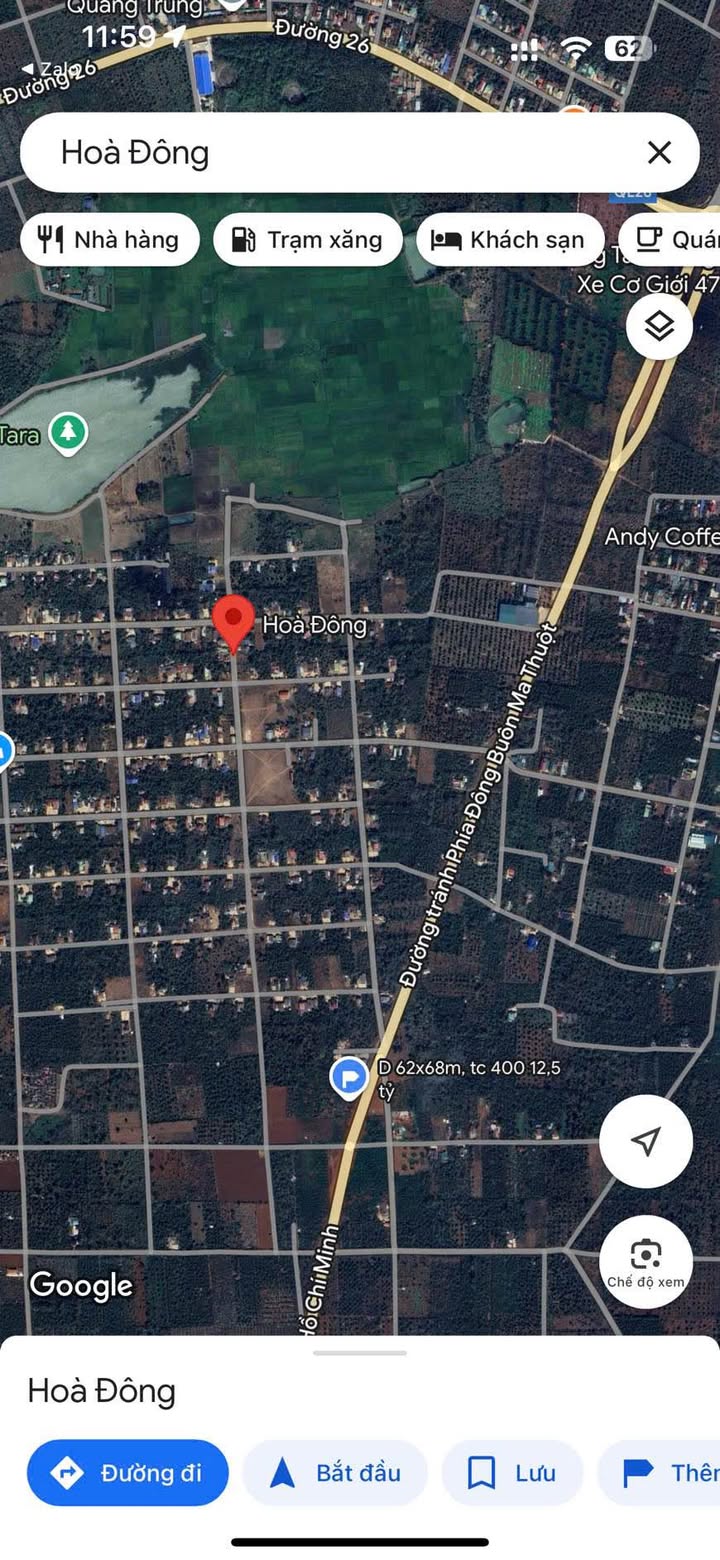This screenshot has width=720, height=1560.
Task: Open Chế độ xem live view
Action: click(646, 1261)
